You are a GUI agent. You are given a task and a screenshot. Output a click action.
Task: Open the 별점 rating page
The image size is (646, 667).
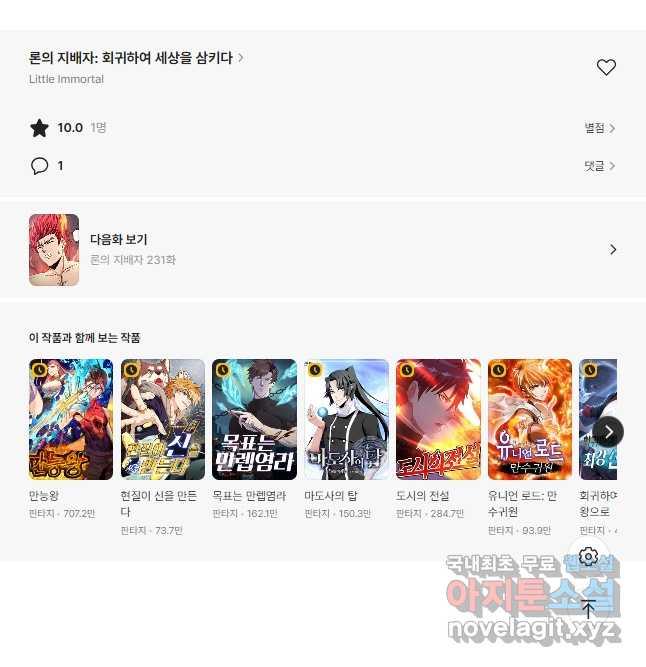599,128
